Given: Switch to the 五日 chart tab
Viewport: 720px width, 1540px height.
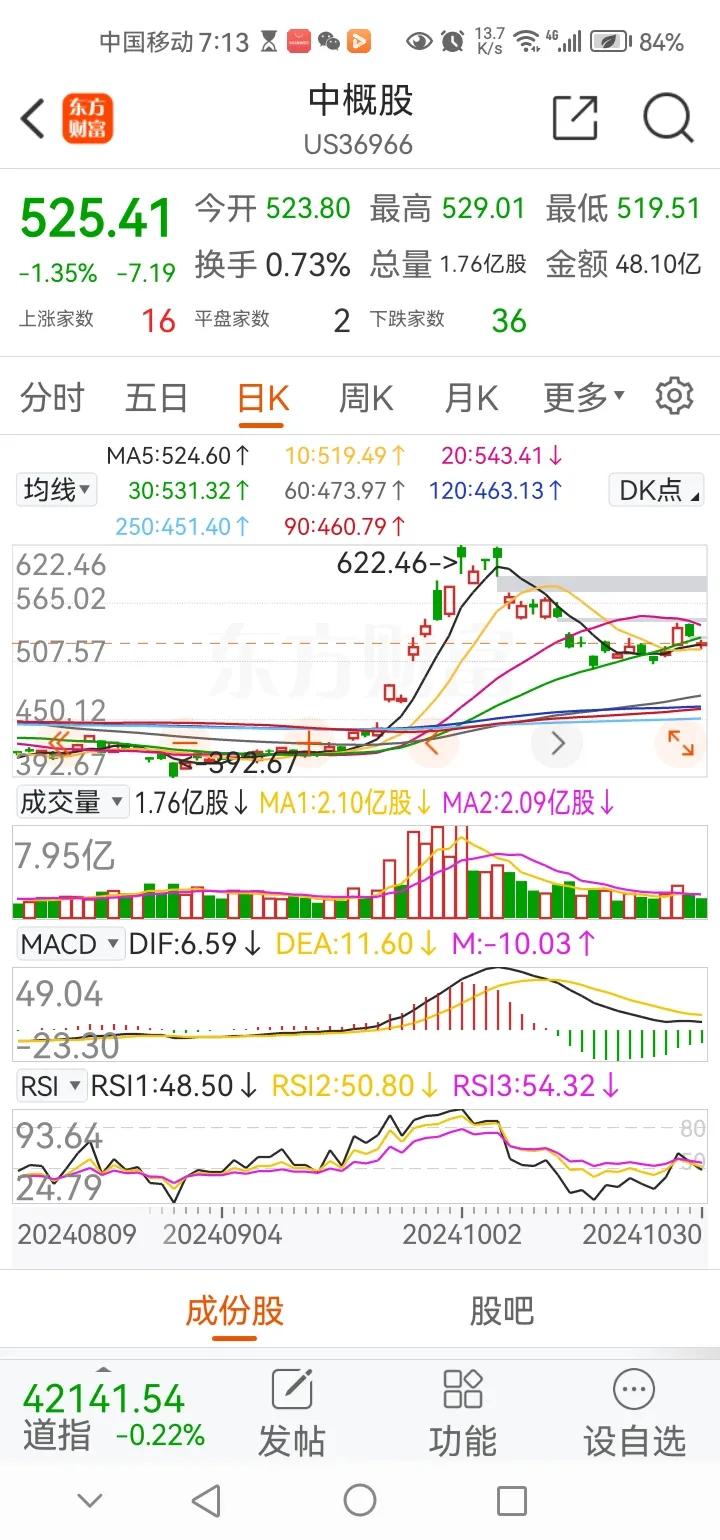Looking at the screenshot, I should point(156,398).
